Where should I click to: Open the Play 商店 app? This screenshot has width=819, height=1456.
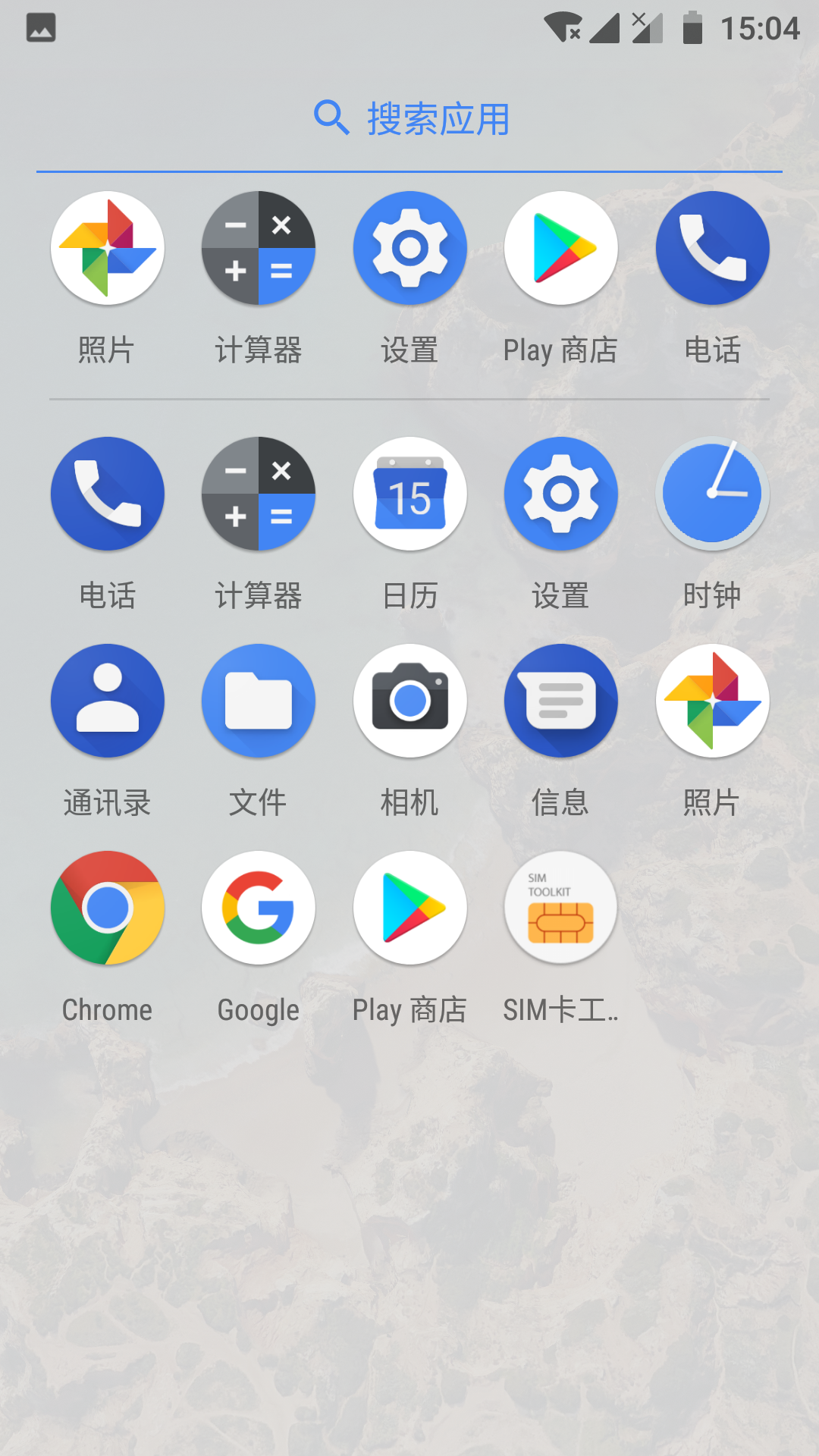tap(561, 248)
